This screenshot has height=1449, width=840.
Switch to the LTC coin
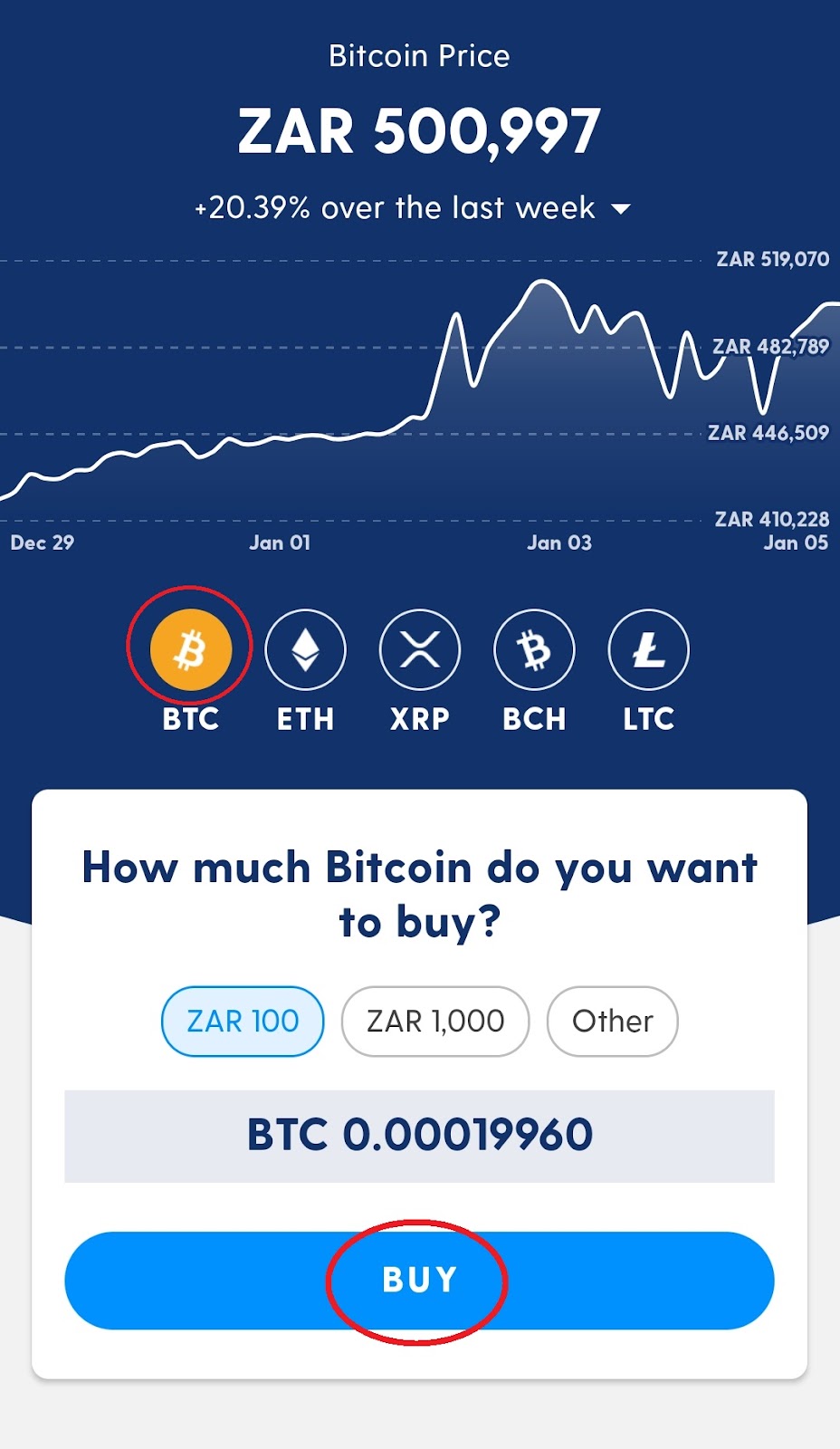648,650
